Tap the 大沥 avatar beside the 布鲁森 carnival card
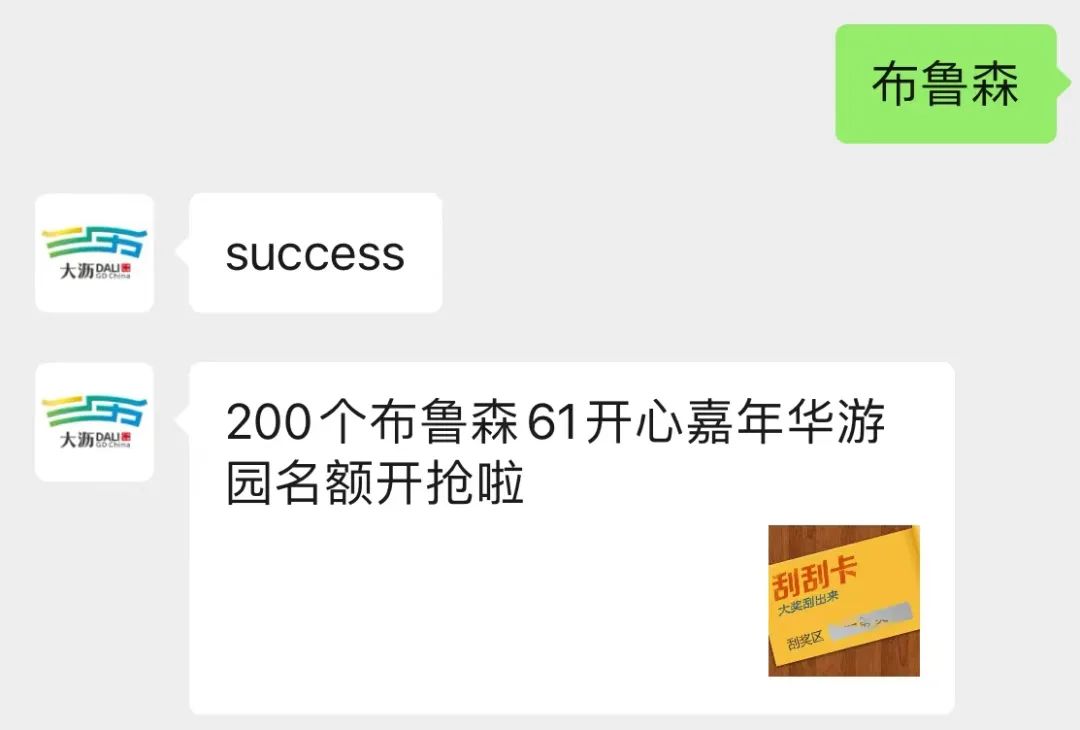Viewport: 1080px width, 730px height. click(94, 421)
